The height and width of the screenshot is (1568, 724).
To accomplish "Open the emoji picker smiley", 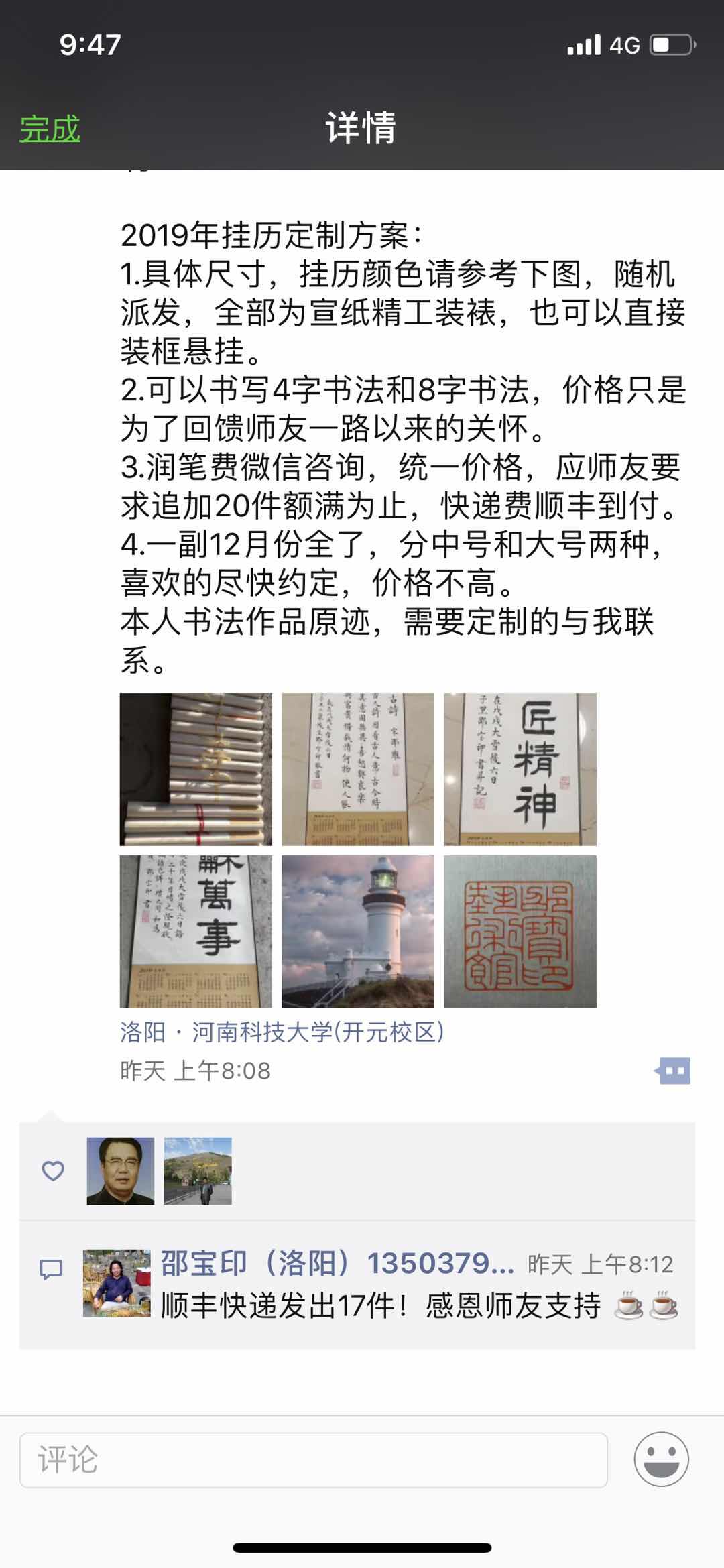I will pyautogui.click(x=661, y=1459).
